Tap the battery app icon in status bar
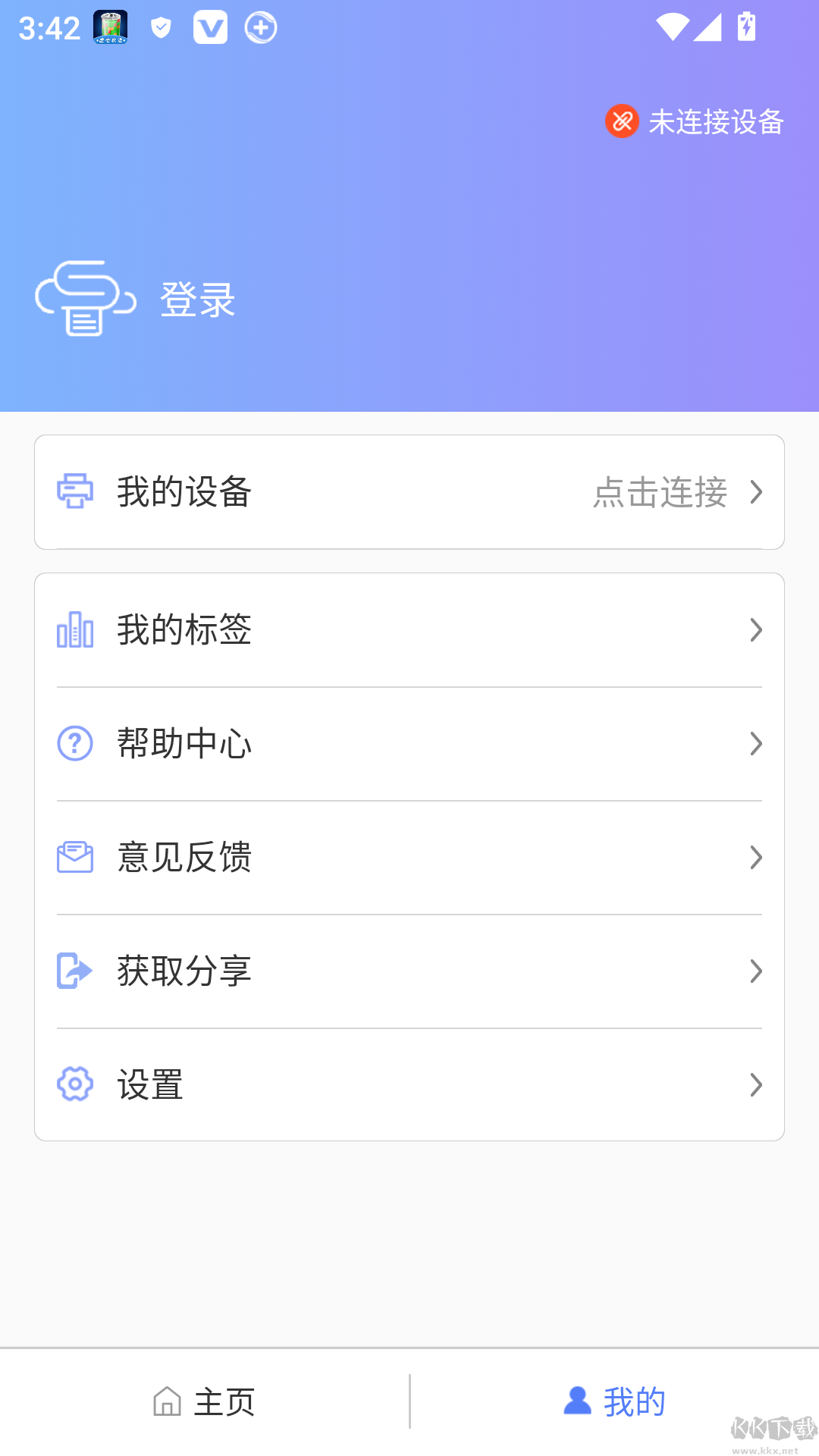The width and height of the screenshot is (819, 1456). point(110,28)
